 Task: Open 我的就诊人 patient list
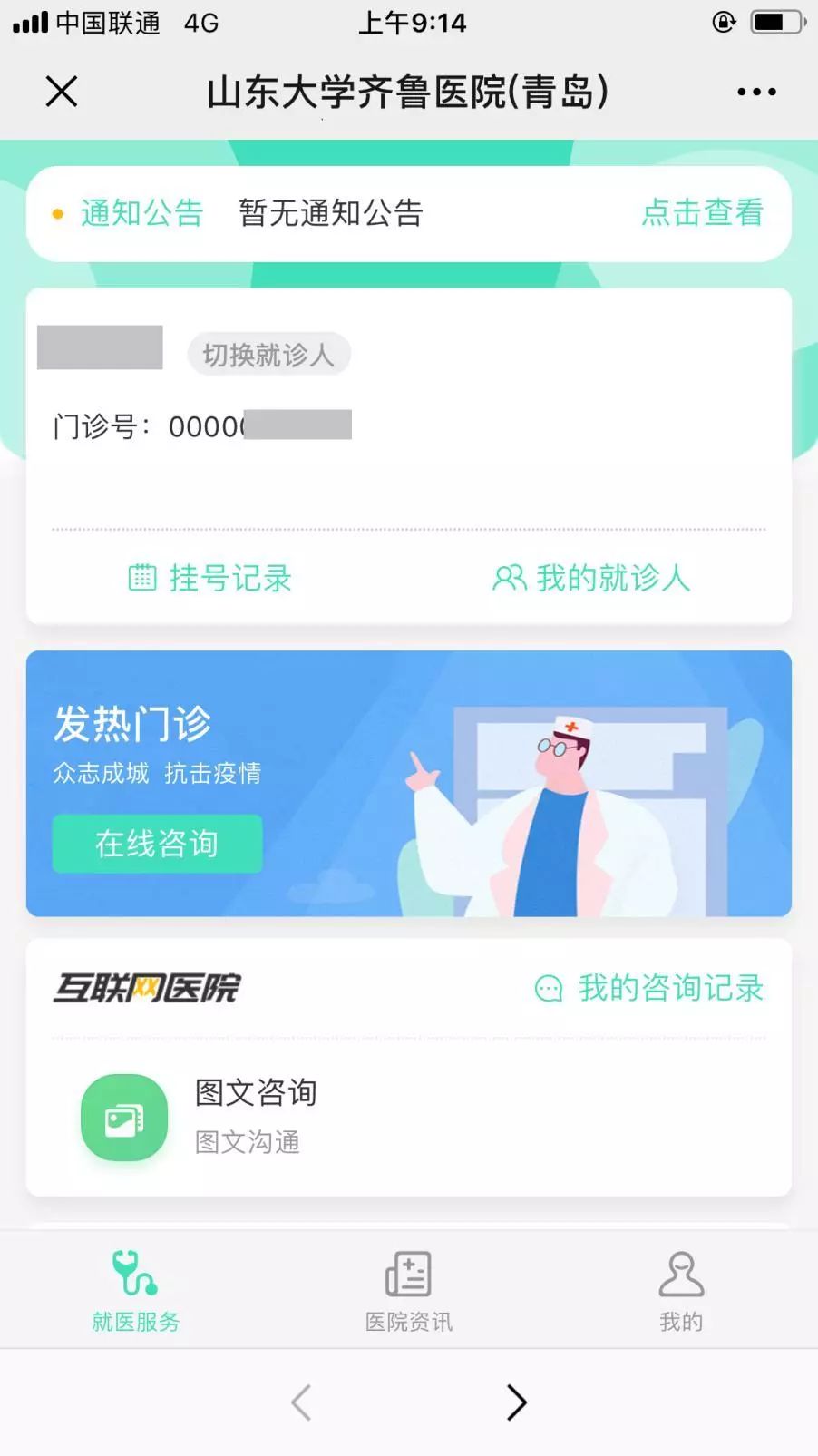point(591,578)
